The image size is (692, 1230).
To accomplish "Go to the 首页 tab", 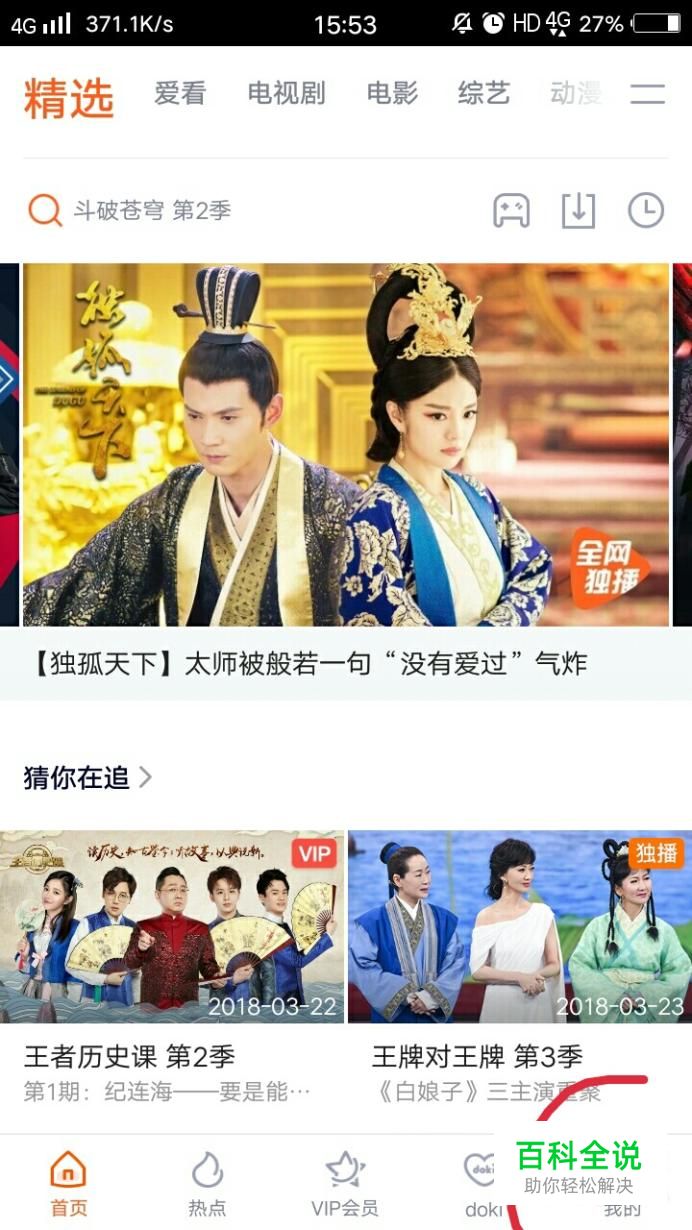I will pyautogui.click(x=68, y=1183).
